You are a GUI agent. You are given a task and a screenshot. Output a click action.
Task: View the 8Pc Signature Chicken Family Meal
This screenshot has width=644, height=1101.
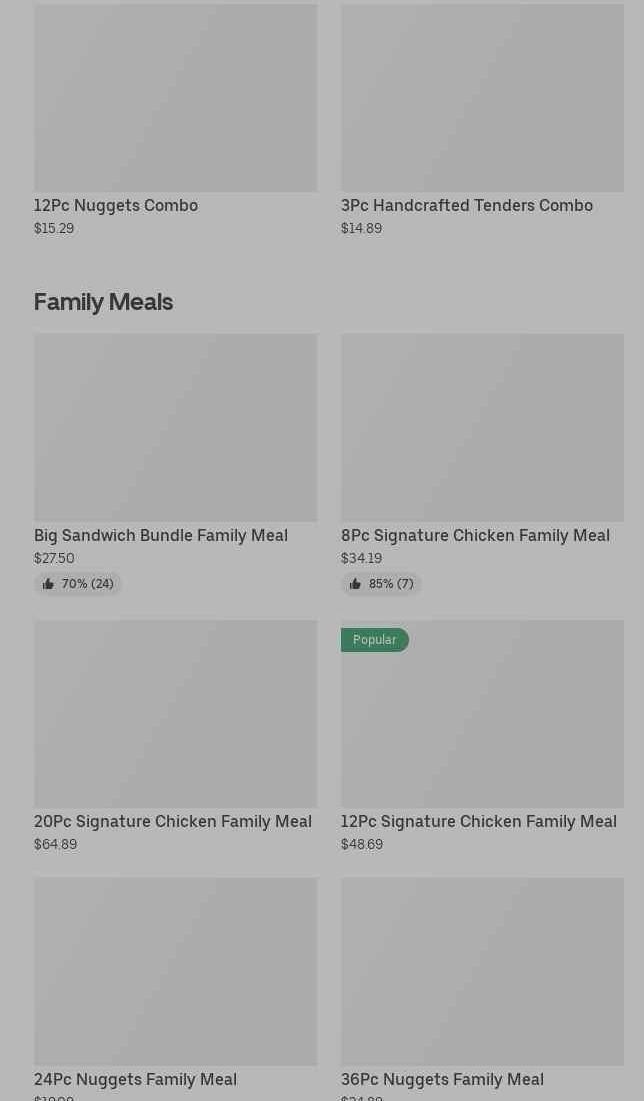pyautogui.click(x=481, y=440)
